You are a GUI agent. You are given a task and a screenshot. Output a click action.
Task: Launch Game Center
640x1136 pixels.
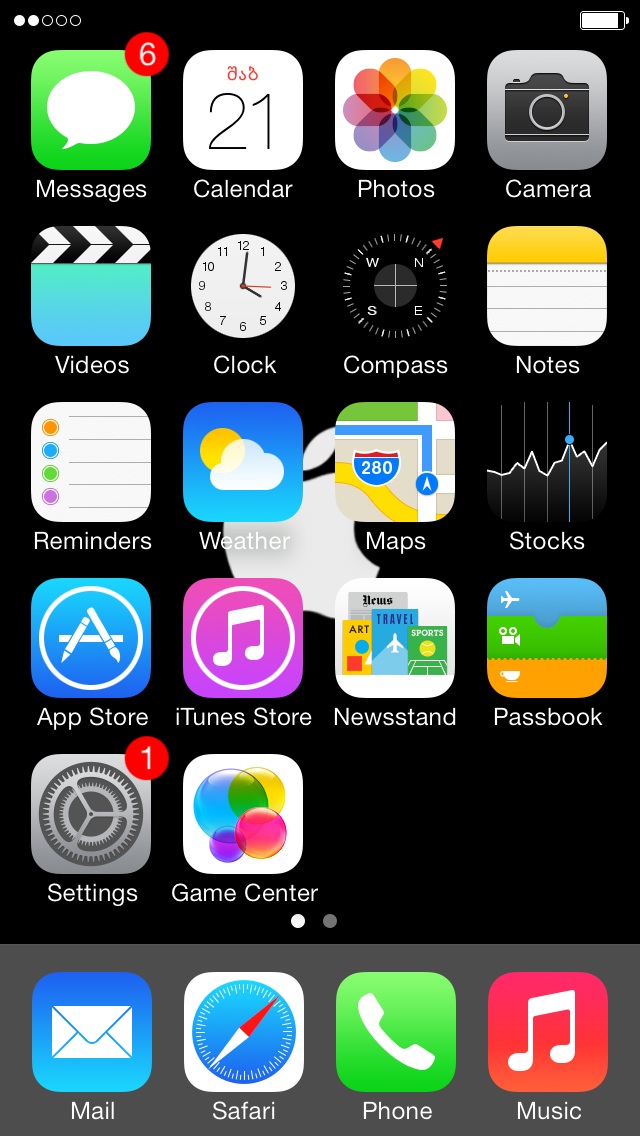243,814
